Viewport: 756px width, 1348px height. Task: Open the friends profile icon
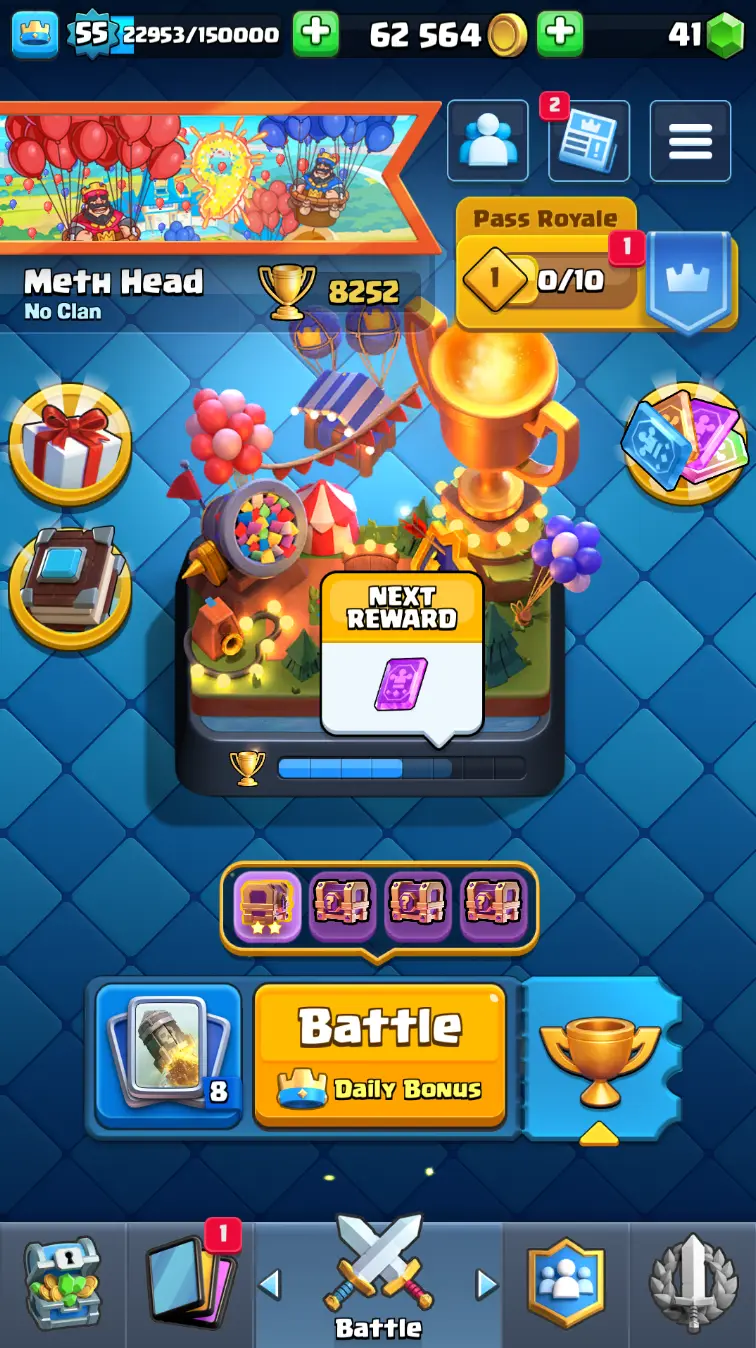487,141
